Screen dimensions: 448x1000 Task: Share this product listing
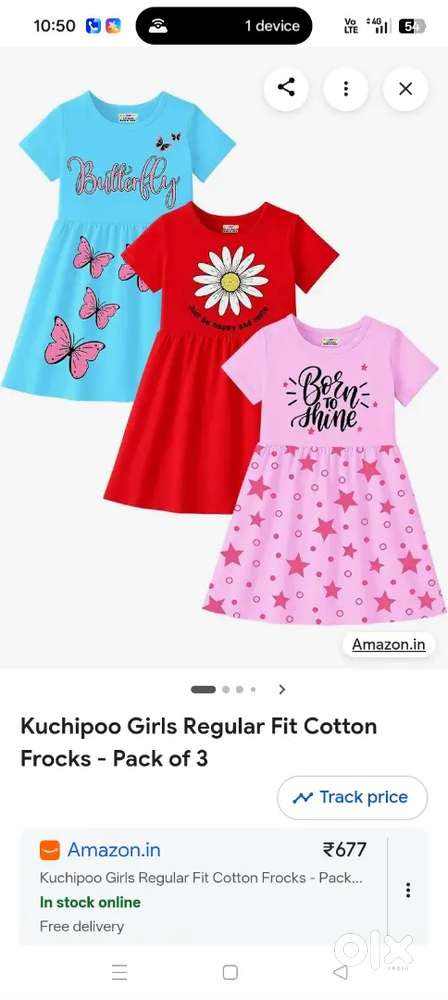[286, 88]
